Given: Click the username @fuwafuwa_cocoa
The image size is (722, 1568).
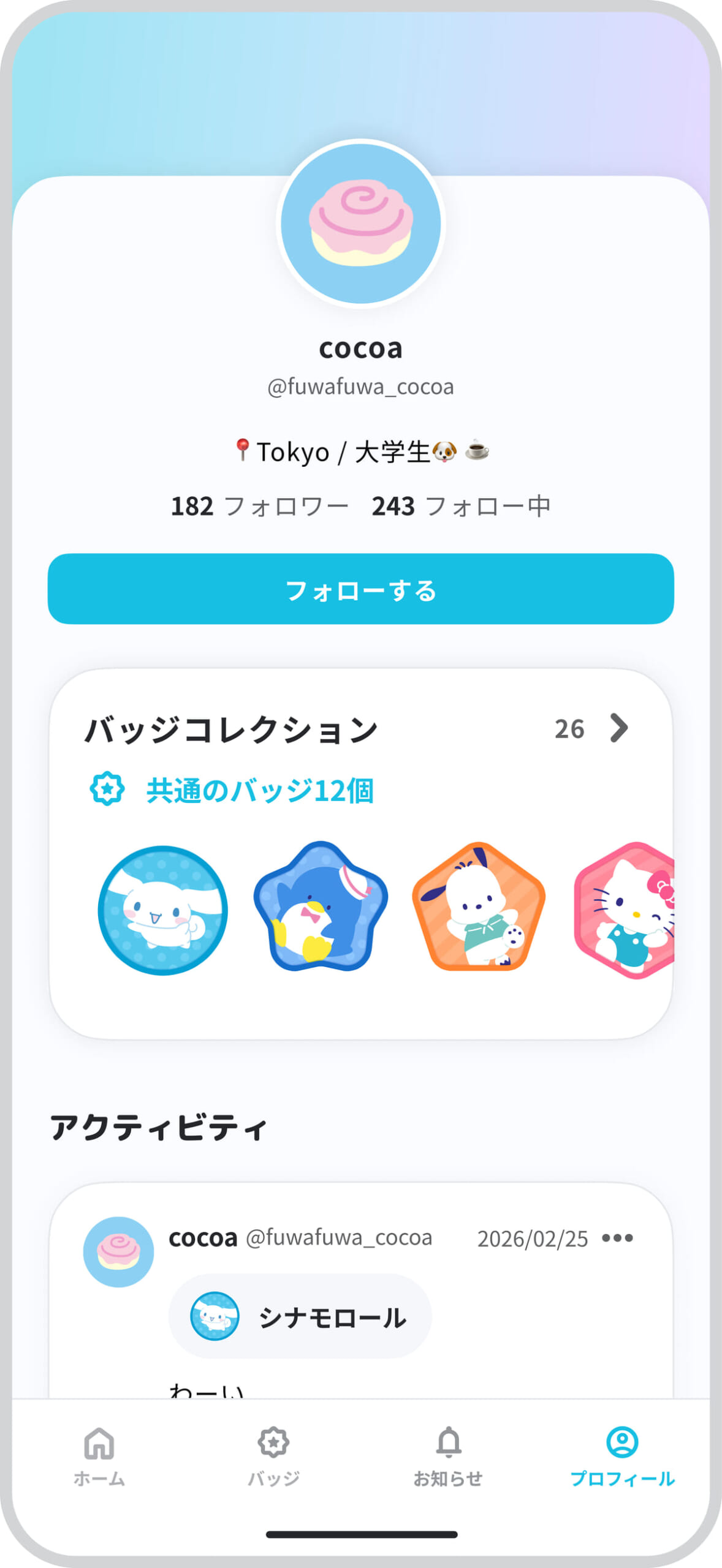Looking at the screenshot, I should tap(361, 387).
